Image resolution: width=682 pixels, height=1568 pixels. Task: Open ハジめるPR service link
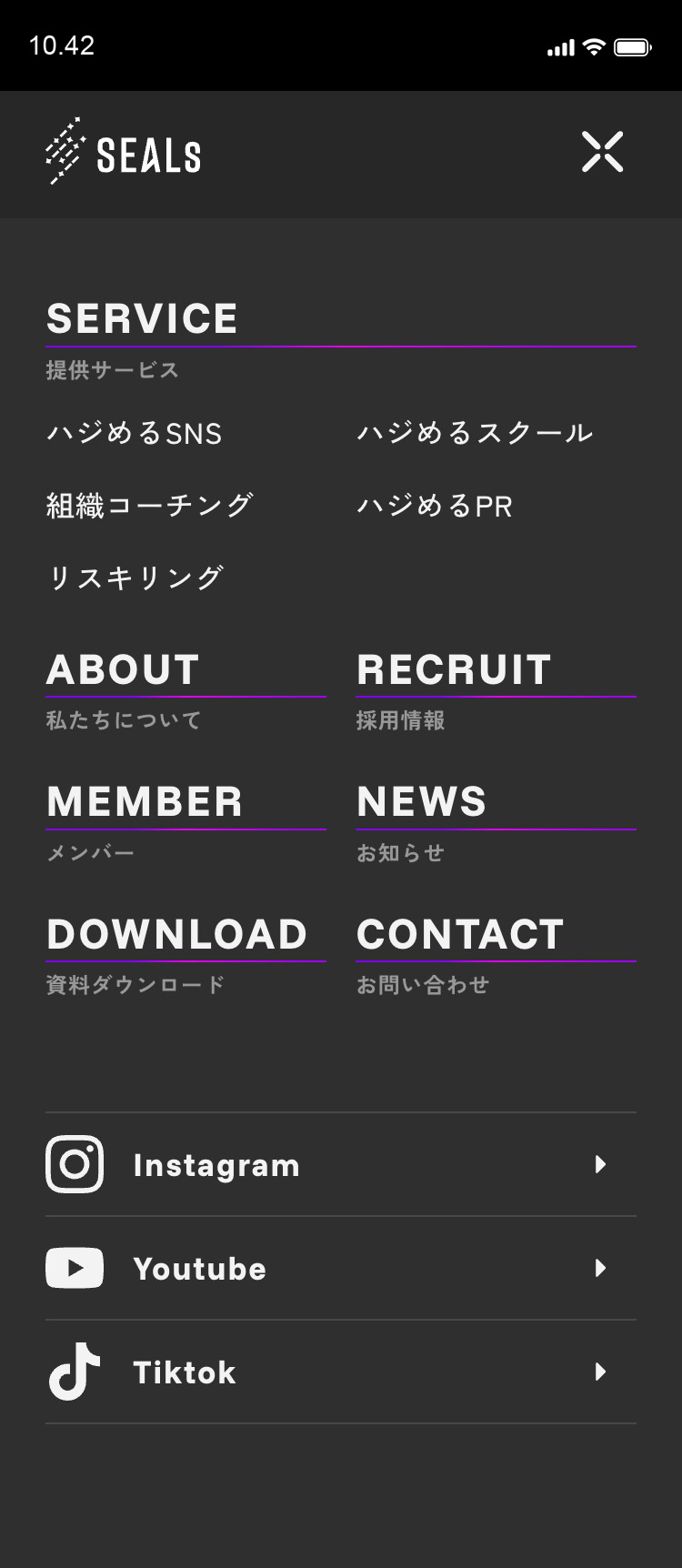(x=435, y=505)
